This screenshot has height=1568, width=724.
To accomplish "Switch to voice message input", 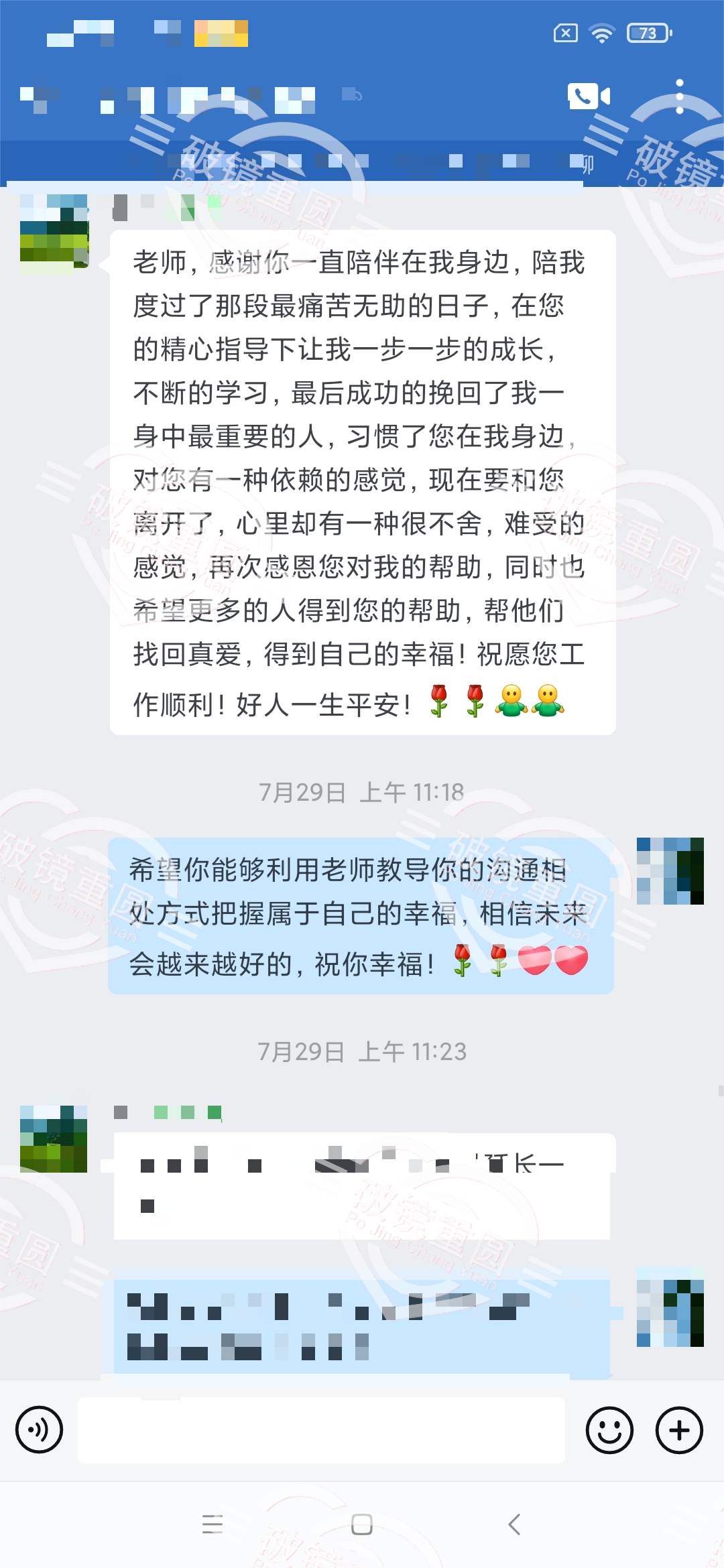I will [x=40, y=1430].
